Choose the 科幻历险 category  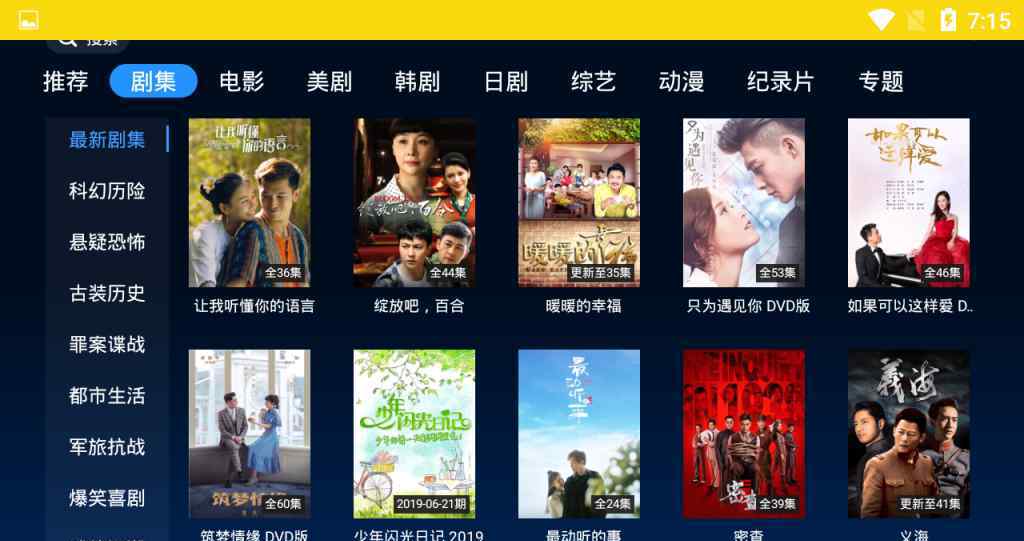point(107,191)
